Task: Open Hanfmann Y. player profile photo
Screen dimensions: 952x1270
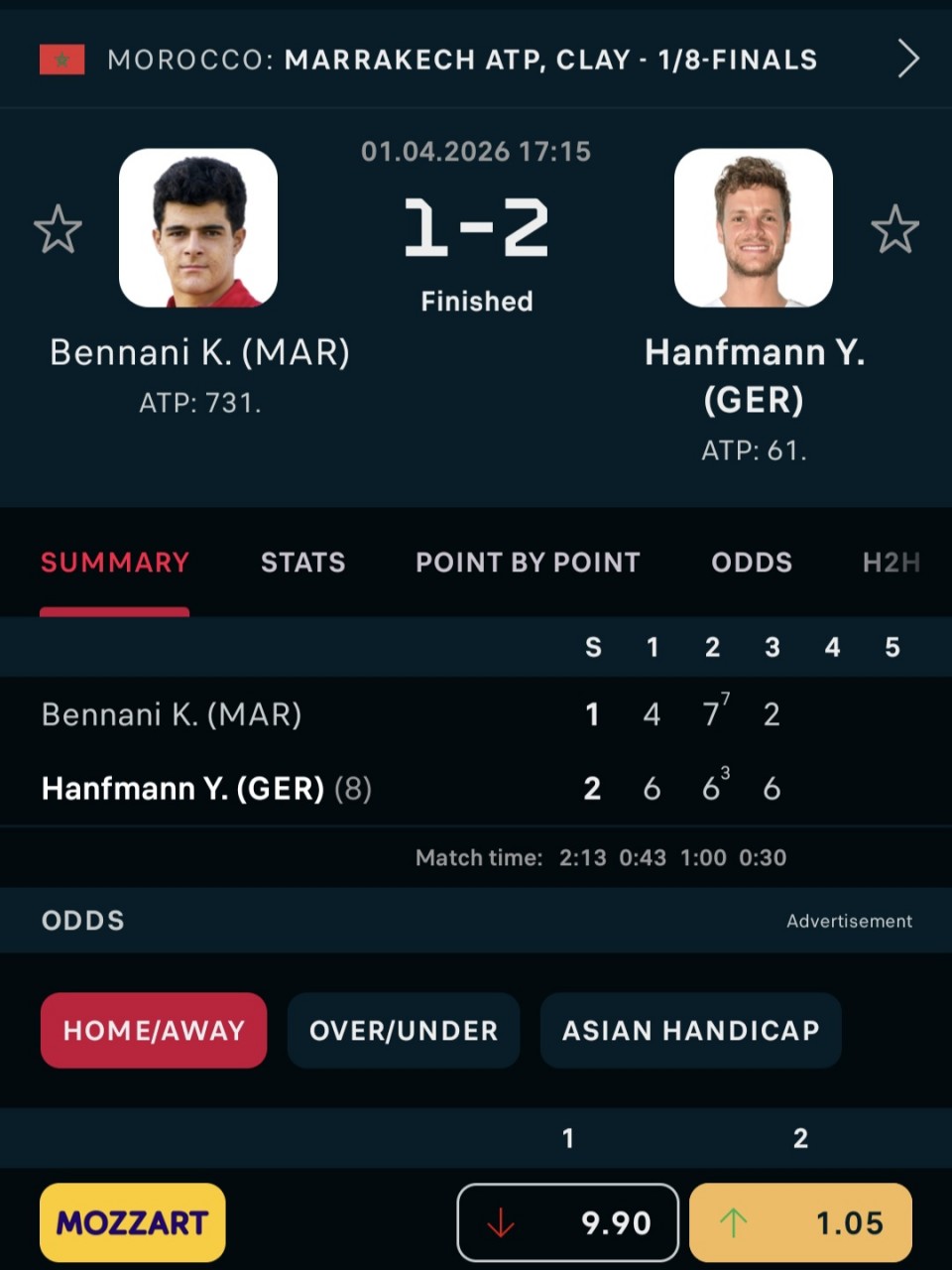Action: pos(754,228)
